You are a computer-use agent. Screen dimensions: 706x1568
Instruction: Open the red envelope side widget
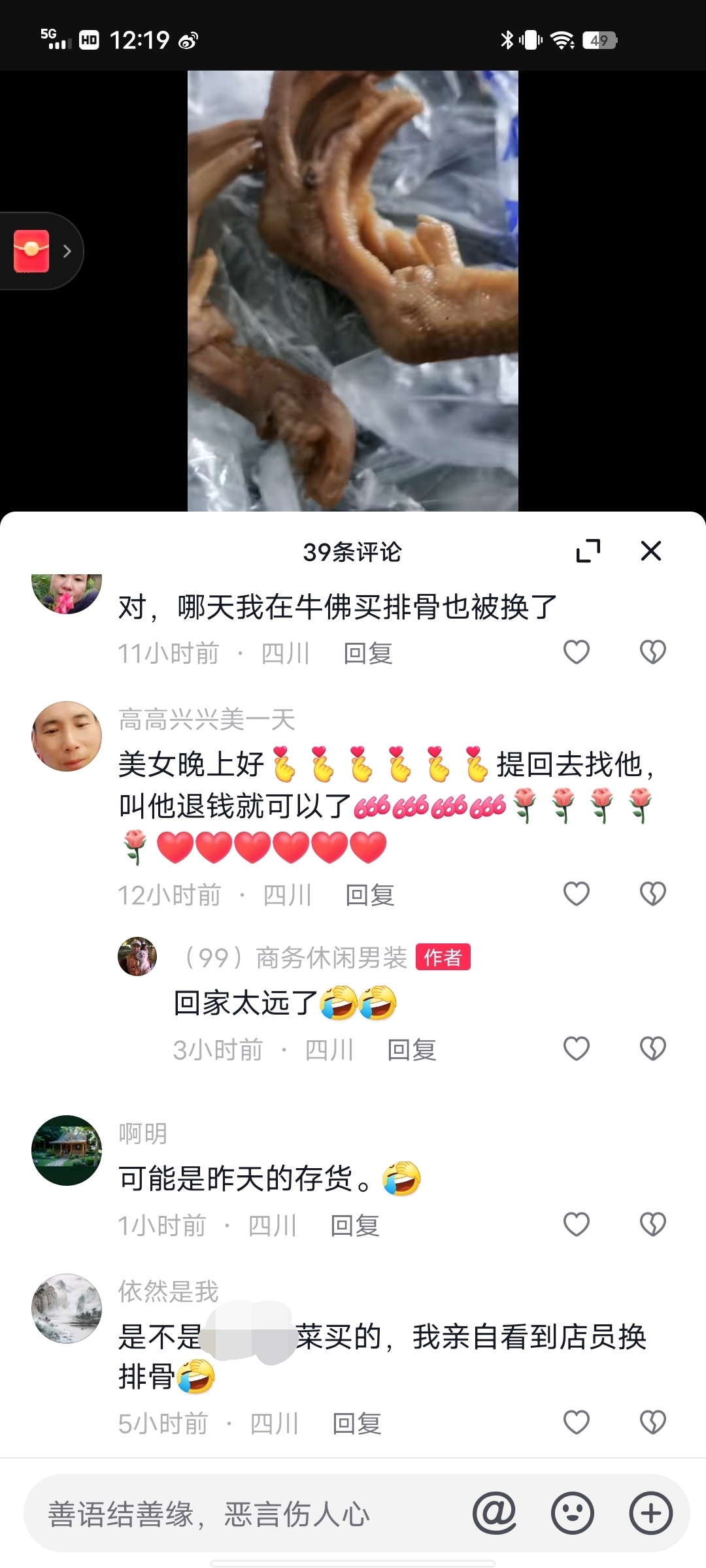(x=41, y=251)
